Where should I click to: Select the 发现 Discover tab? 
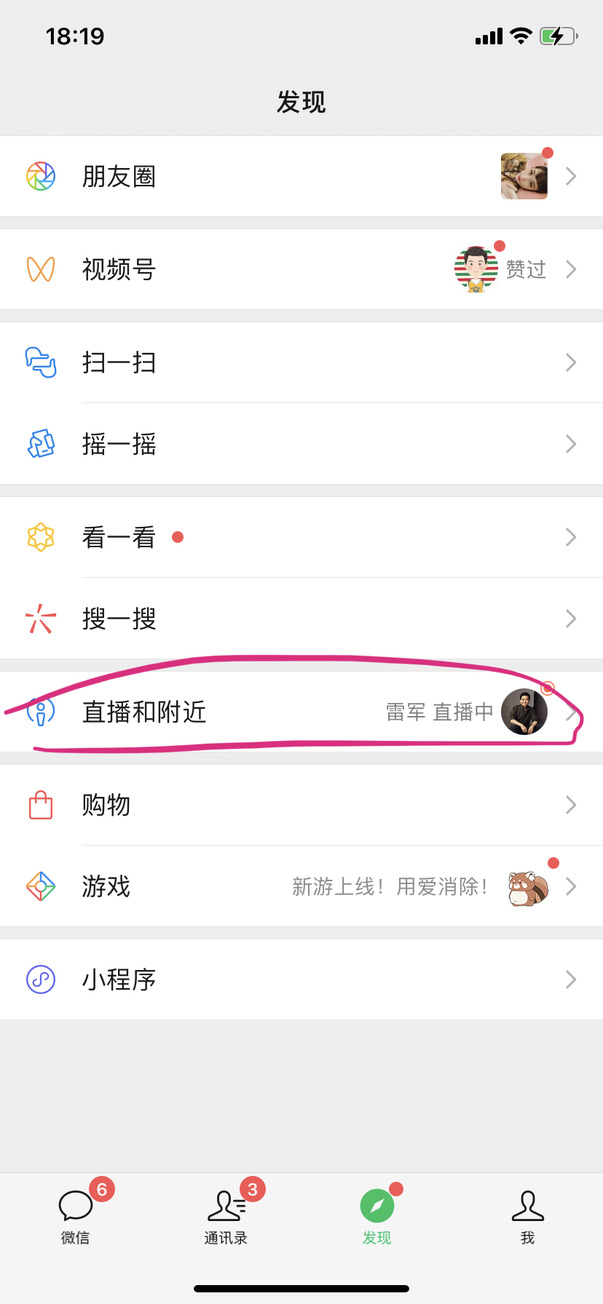pyautogui.click(x=377, y=1216)
